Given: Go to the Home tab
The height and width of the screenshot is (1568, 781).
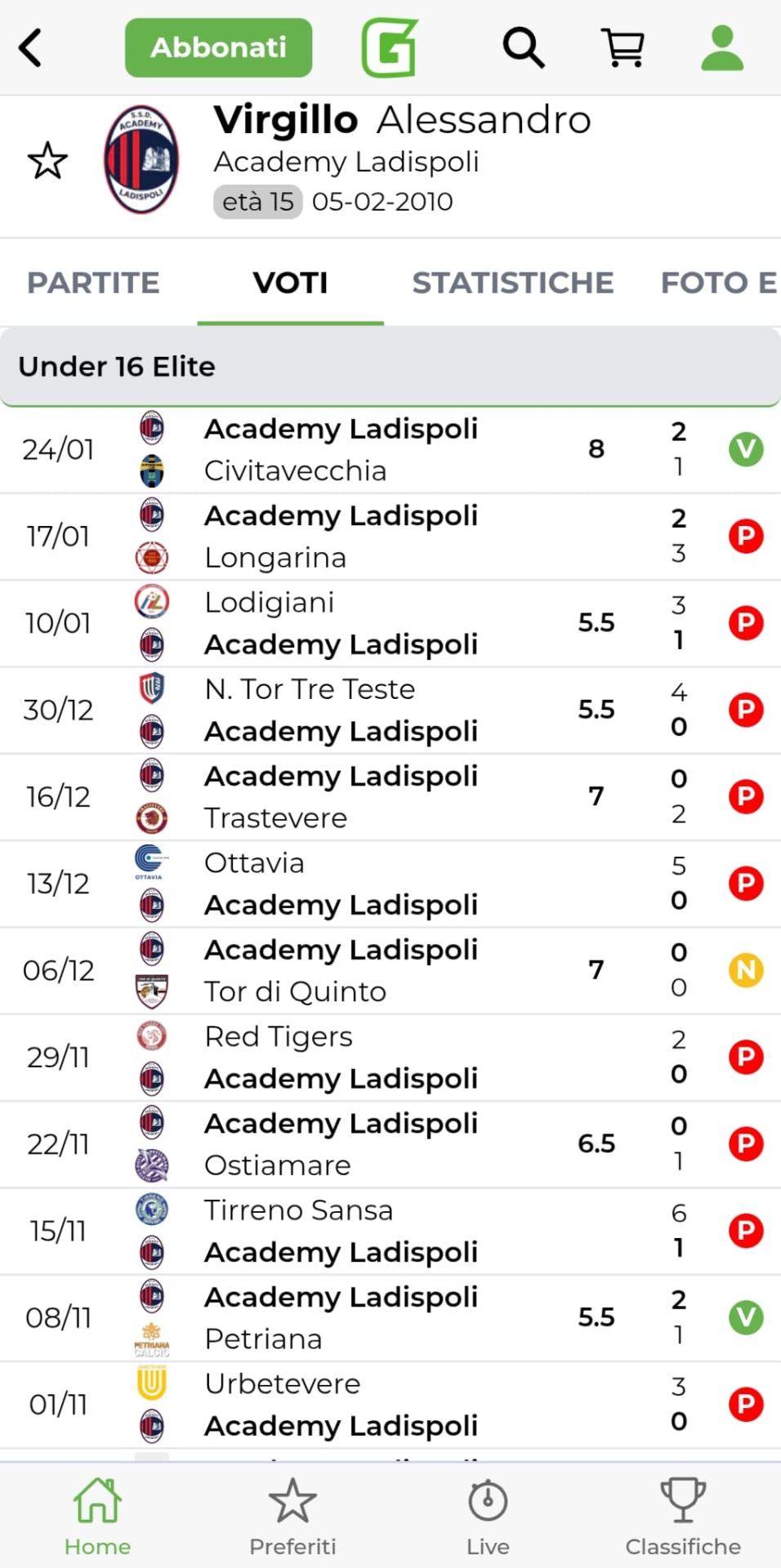Looking at the screenshot, I should coord(97,1517).
